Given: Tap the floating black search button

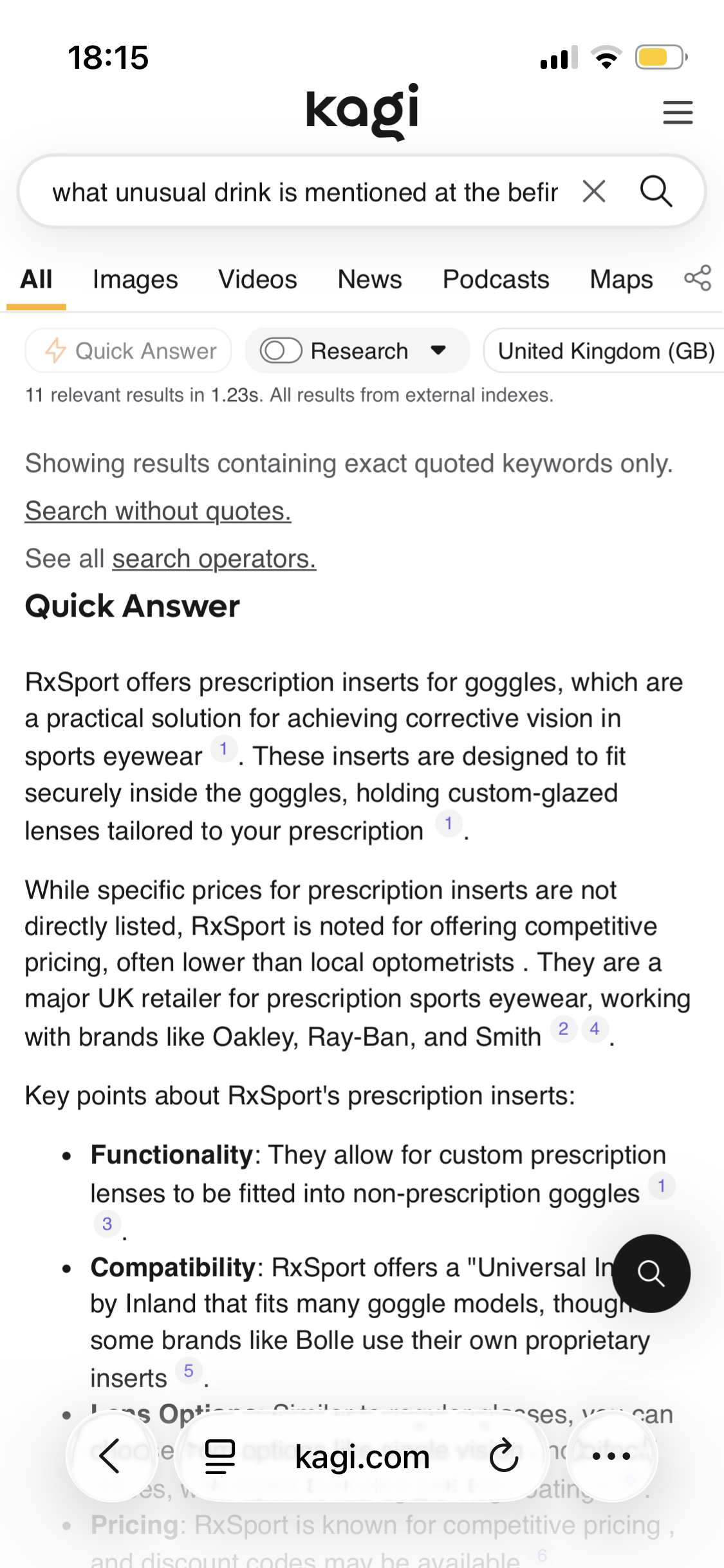Looking at the screenshot, I should pyautogui.click(x=651, y=1273).
